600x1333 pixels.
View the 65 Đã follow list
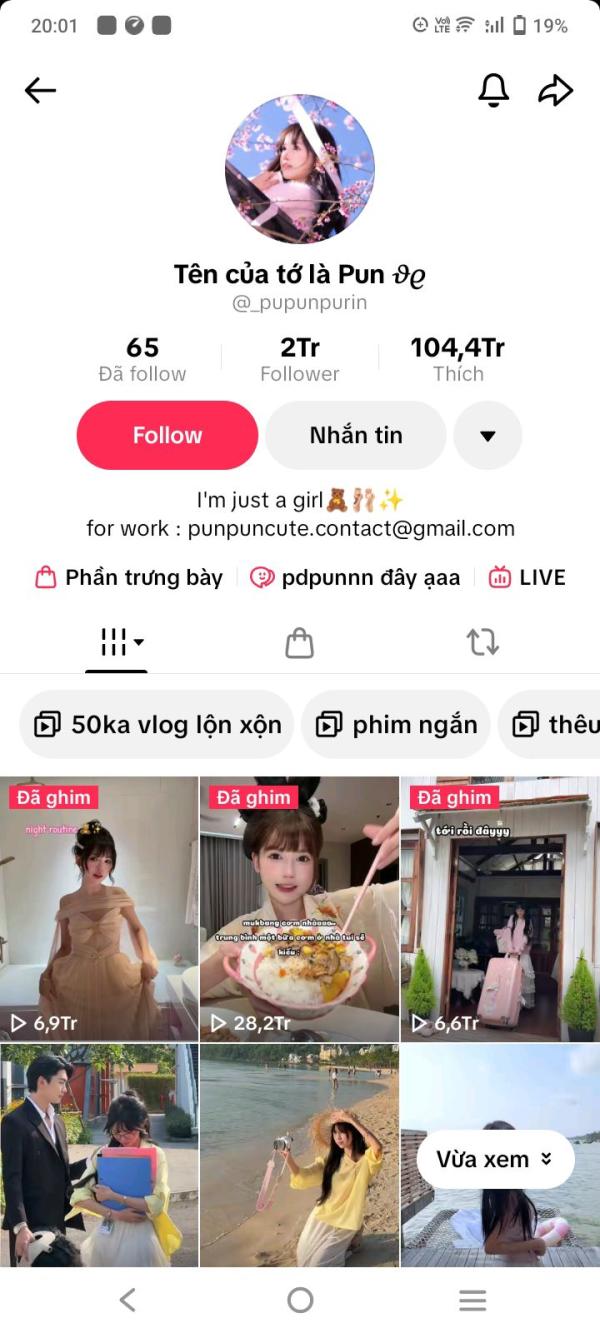point(142,360)
